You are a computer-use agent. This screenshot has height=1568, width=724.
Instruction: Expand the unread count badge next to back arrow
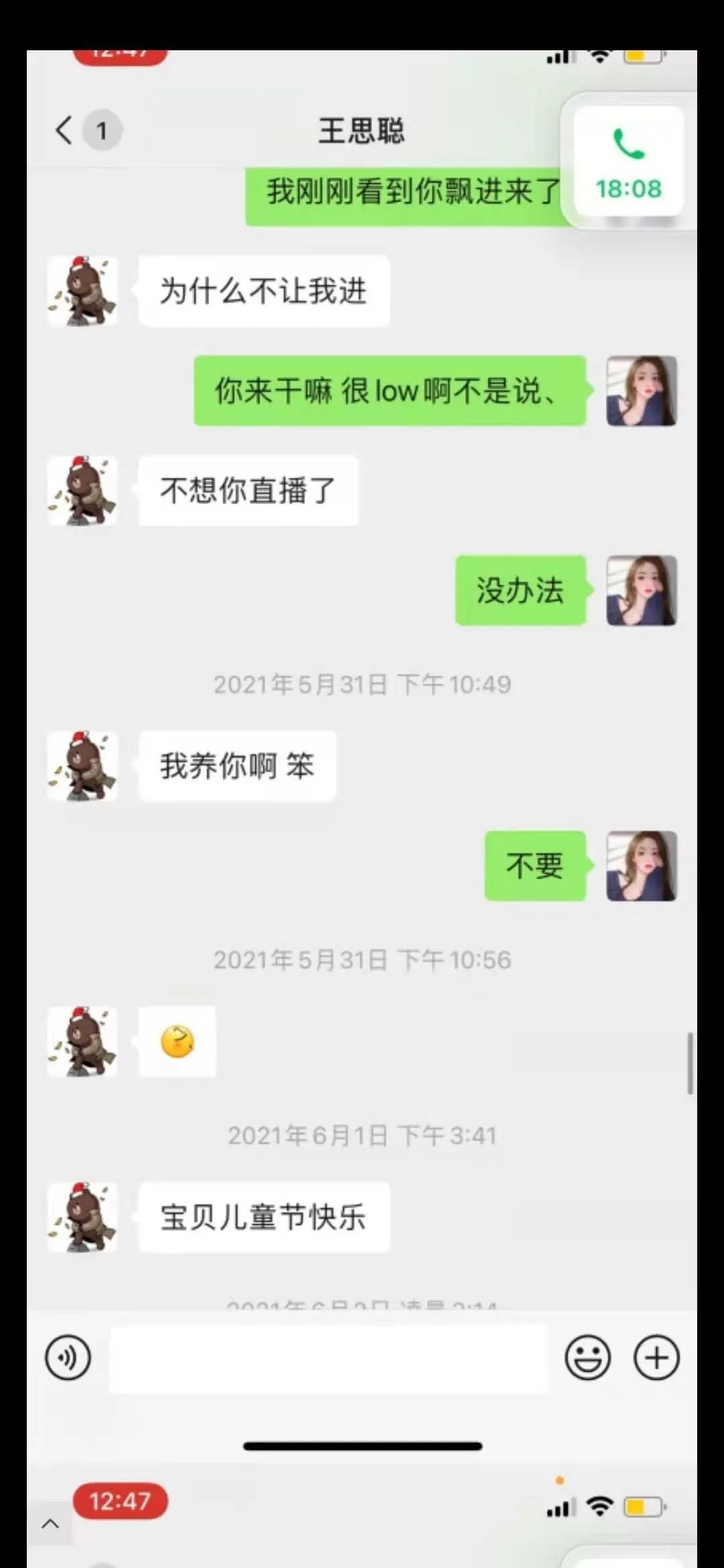(x=101, y=129)
